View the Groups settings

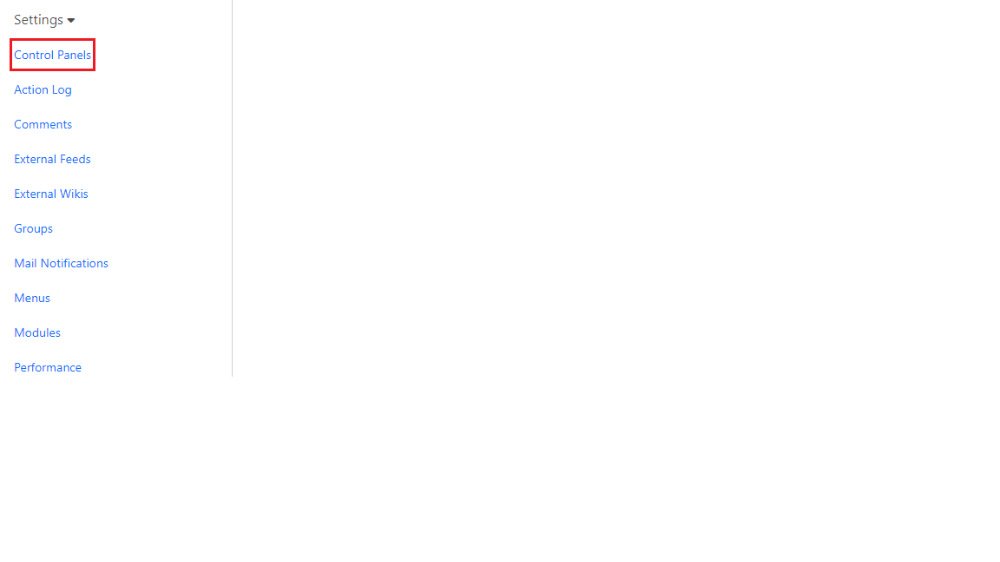pos(33,229)
